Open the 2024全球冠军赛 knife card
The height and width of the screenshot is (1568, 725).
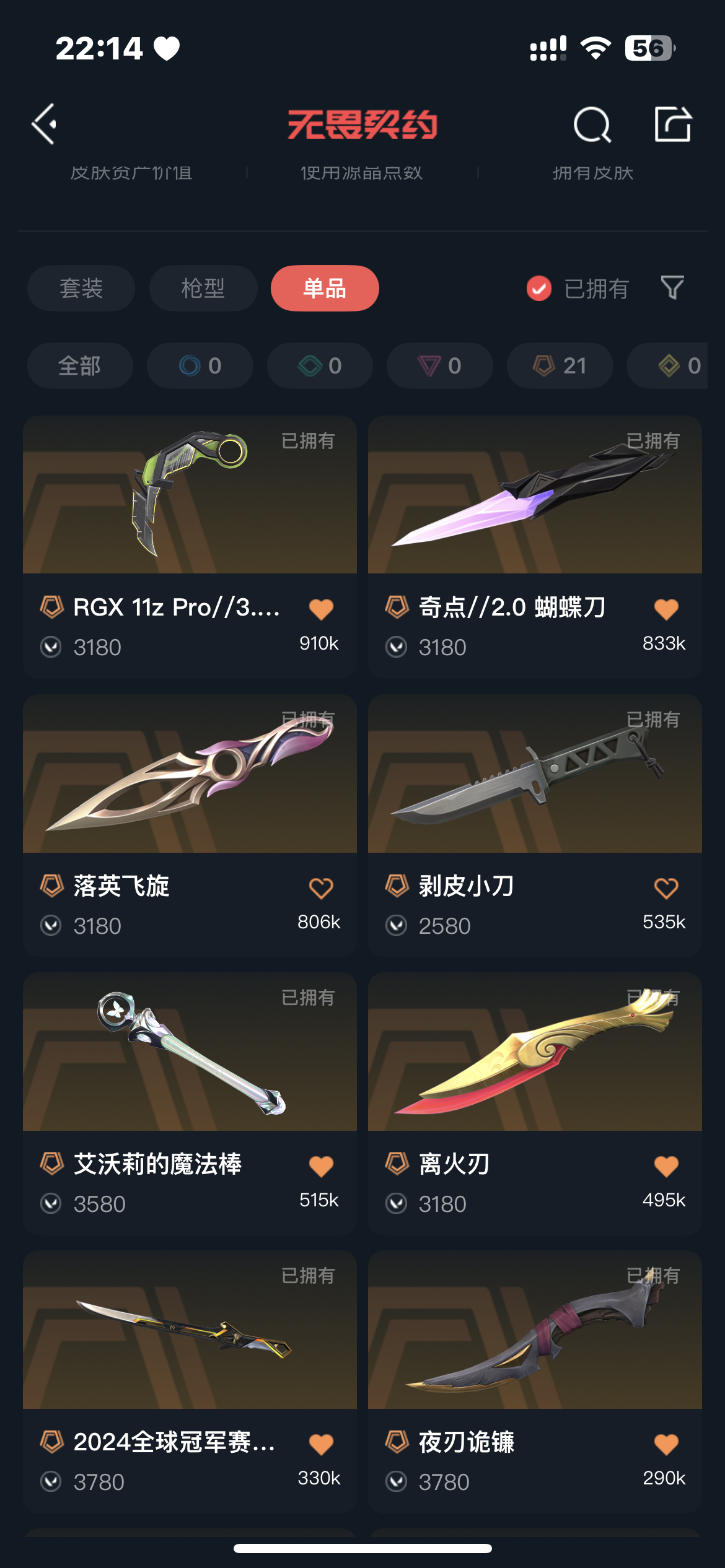(190, 1382)
